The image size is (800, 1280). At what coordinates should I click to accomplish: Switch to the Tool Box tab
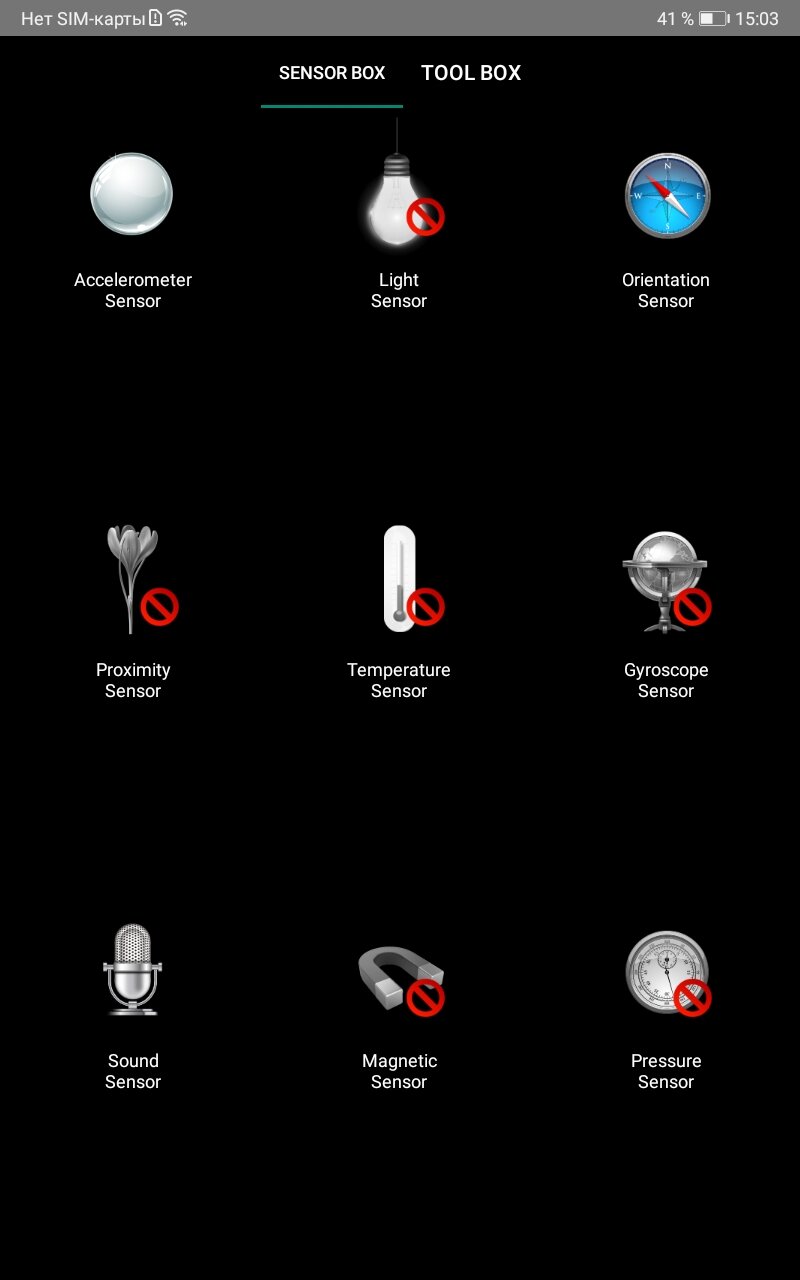tap(471, 73)
